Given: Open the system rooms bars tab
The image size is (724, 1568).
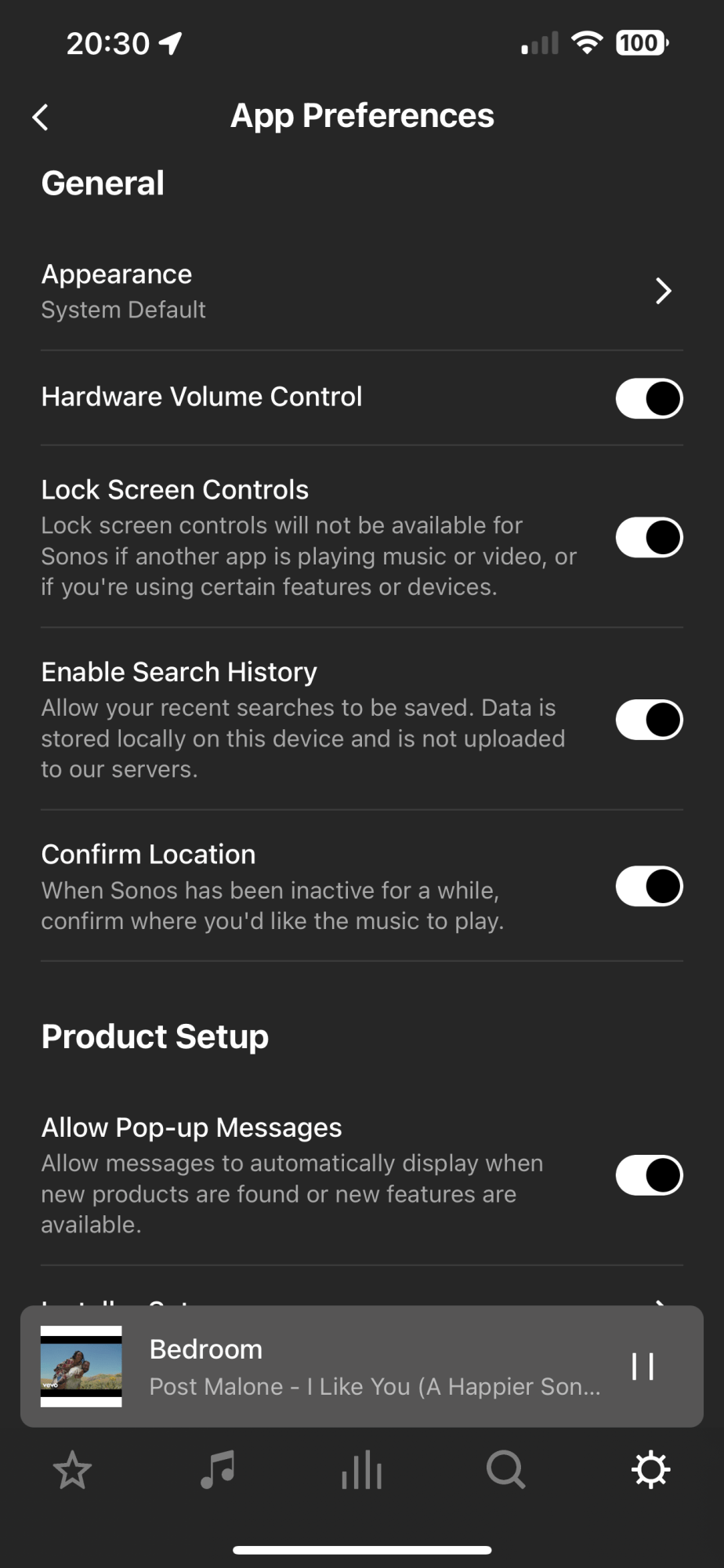Looking at the screenshot, I should (362, 1470).
